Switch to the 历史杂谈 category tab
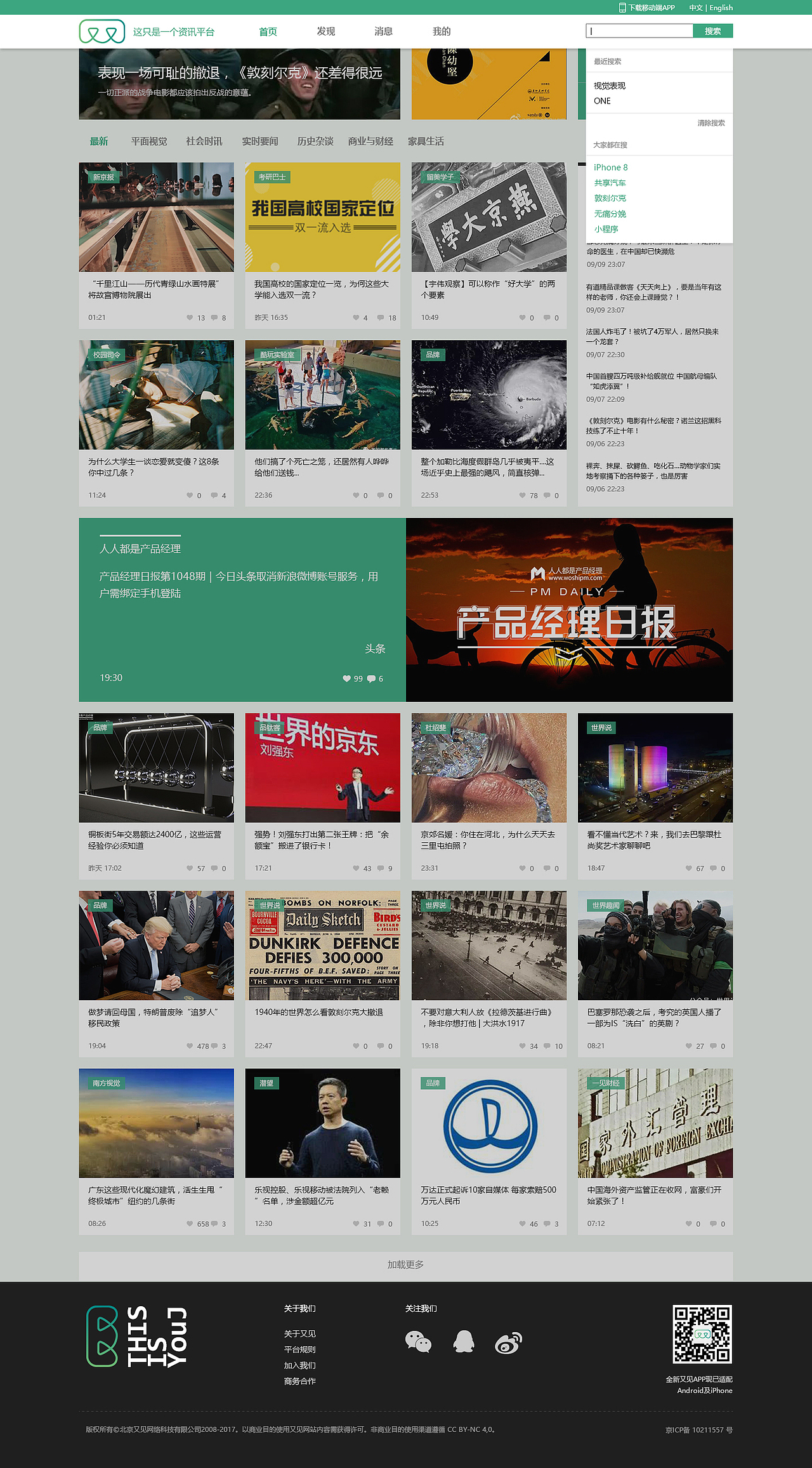 click(x=315, y=142)
